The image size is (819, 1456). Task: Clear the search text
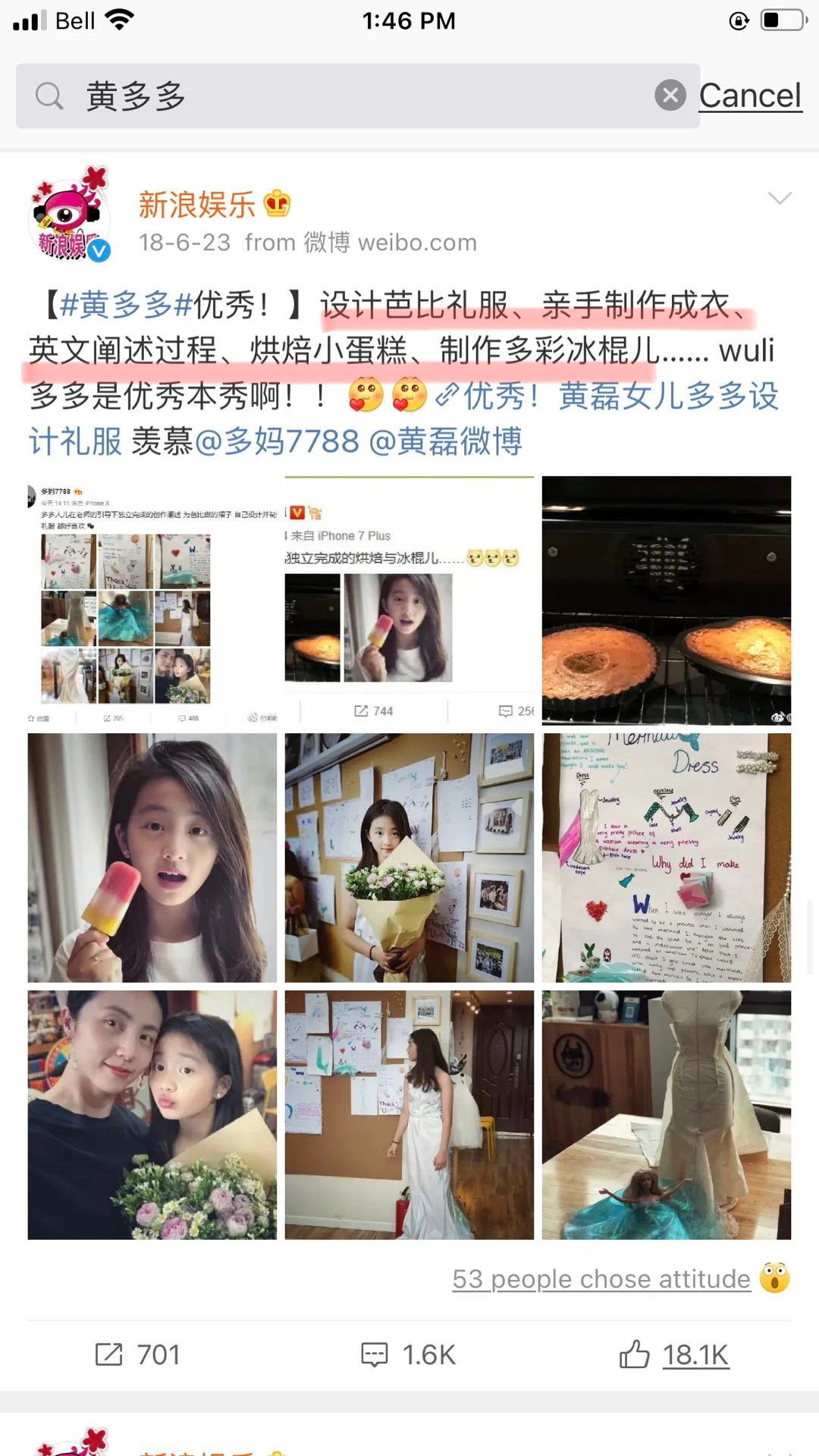coord(670,96)
